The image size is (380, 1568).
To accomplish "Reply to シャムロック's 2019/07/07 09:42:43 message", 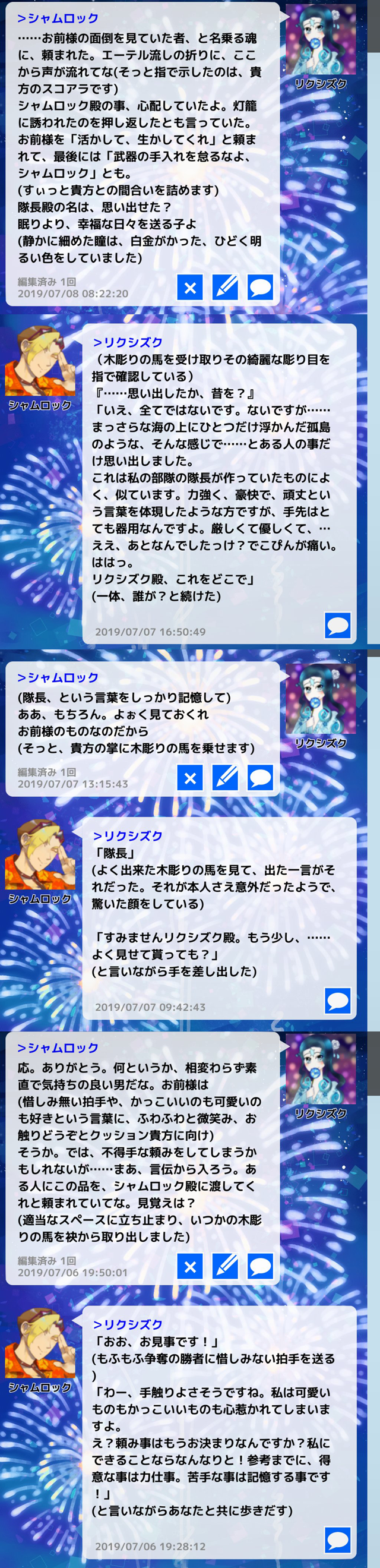I will 337,999.
